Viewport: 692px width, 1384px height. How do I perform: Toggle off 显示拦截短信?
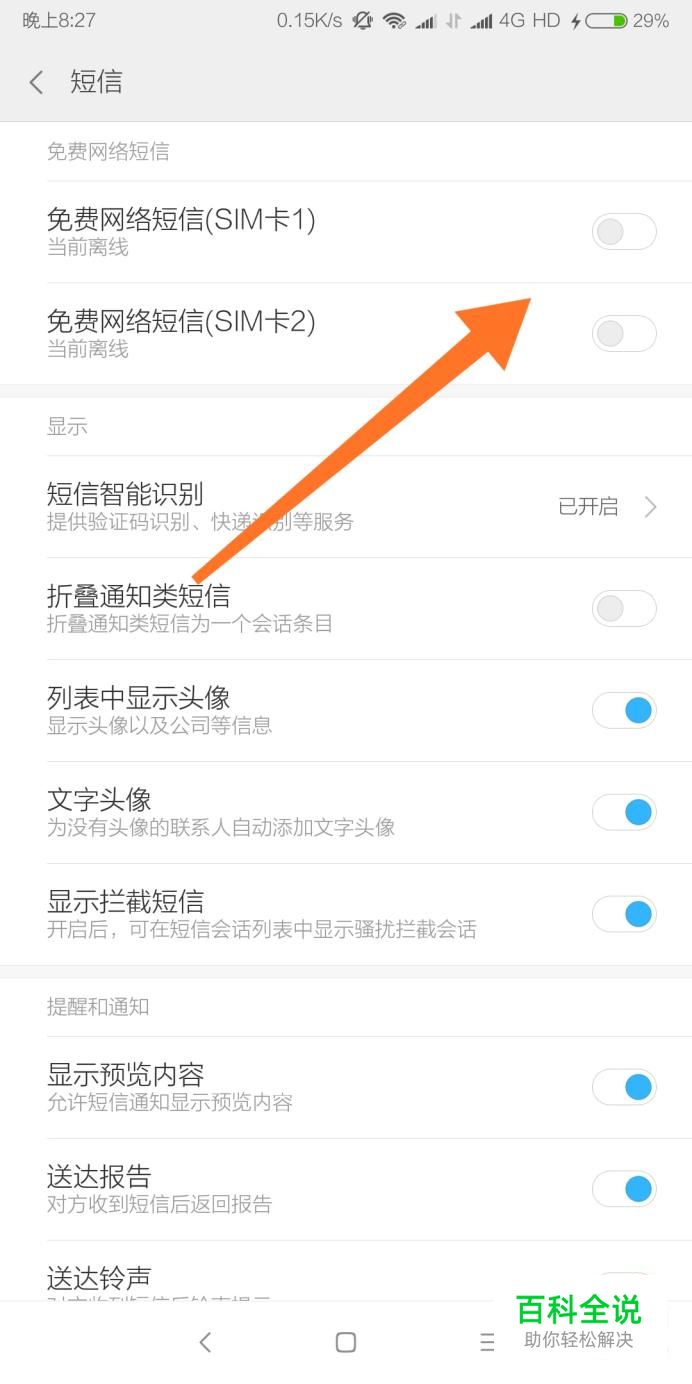point(624,914)
